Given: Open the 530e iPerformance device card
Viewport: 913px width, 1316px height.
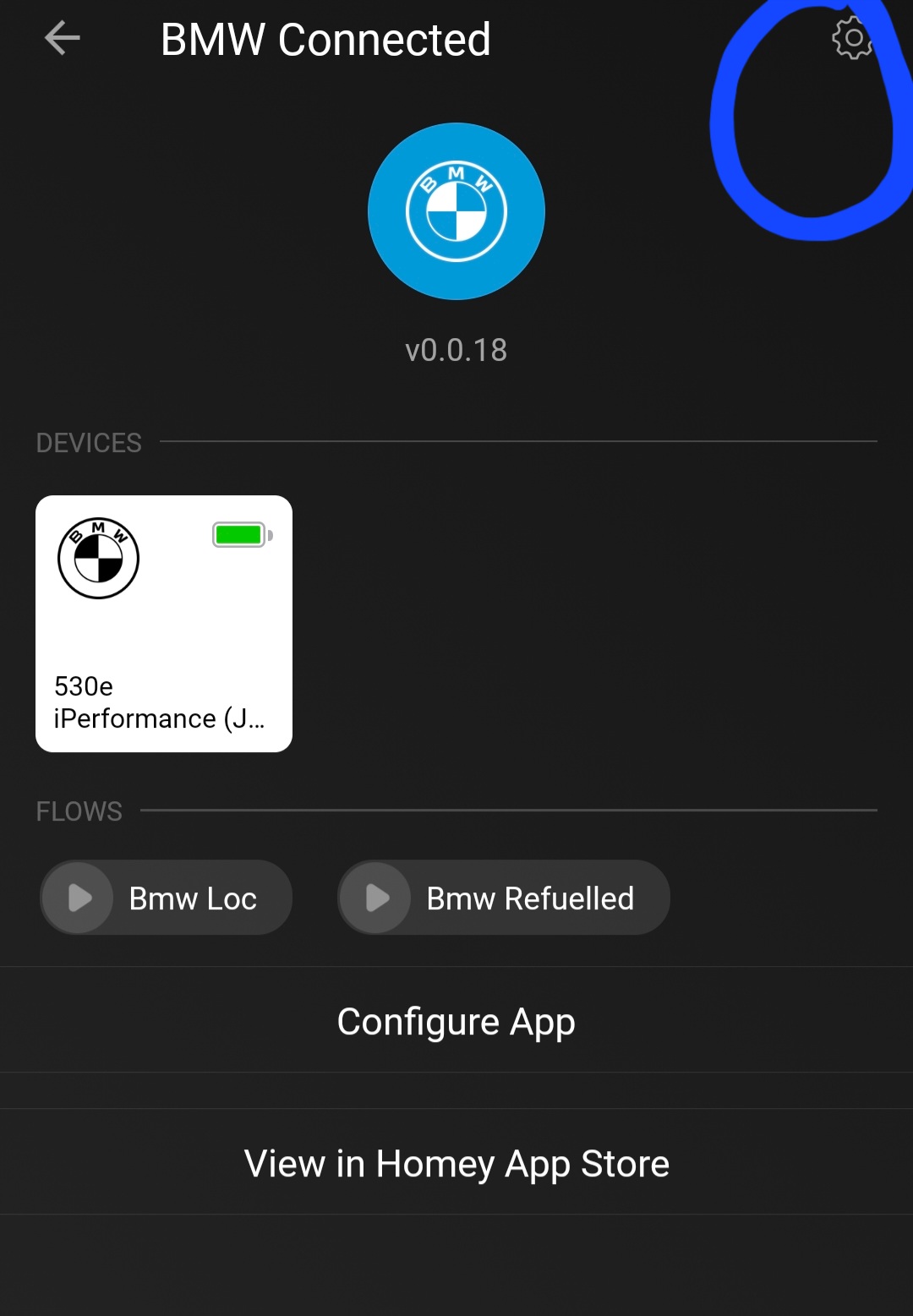Looking at the screenshot, I should point(164,624).
